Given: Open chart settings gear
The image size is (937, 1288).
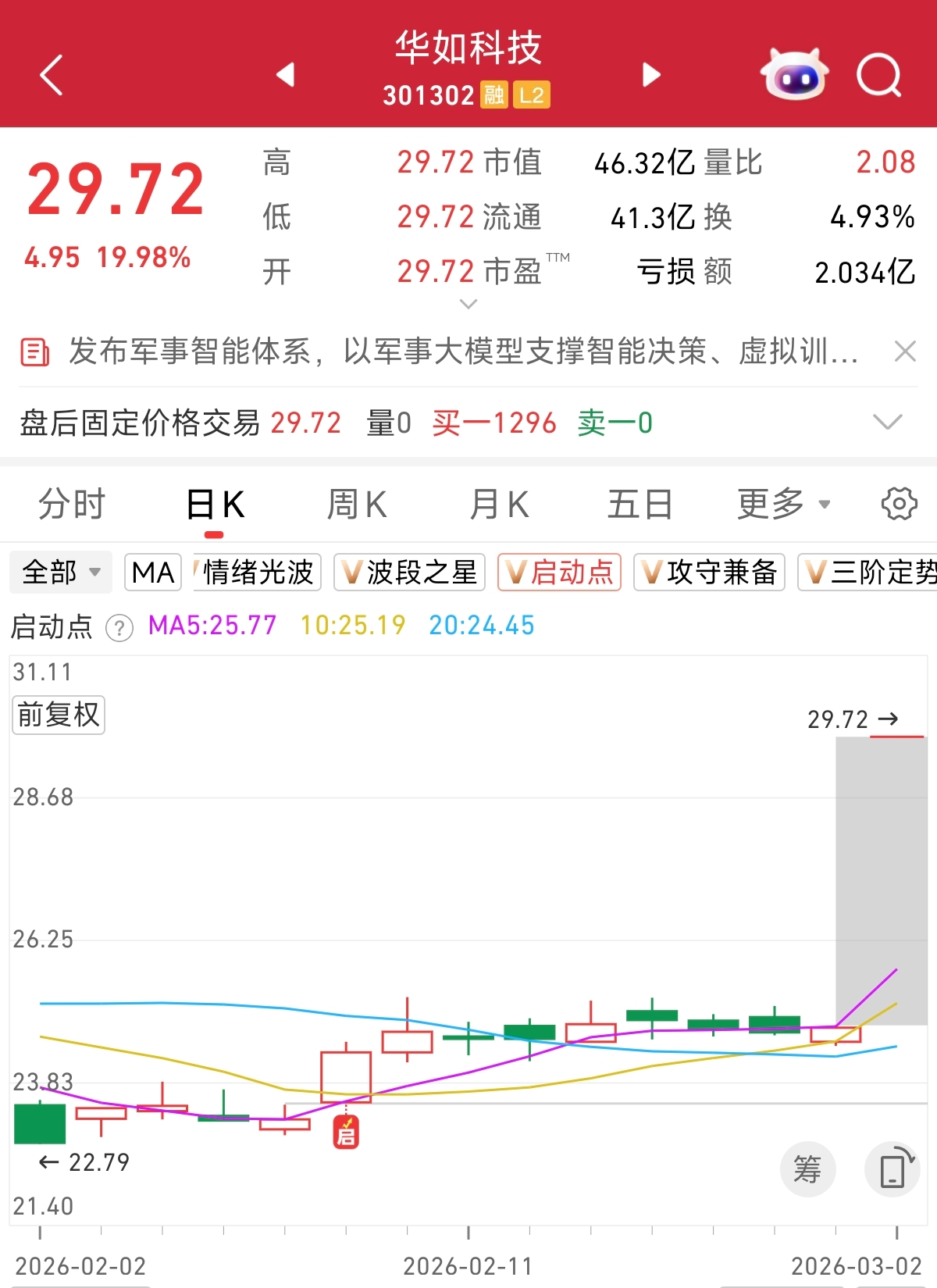Looking at the screenshot, I should click(899, 504).
